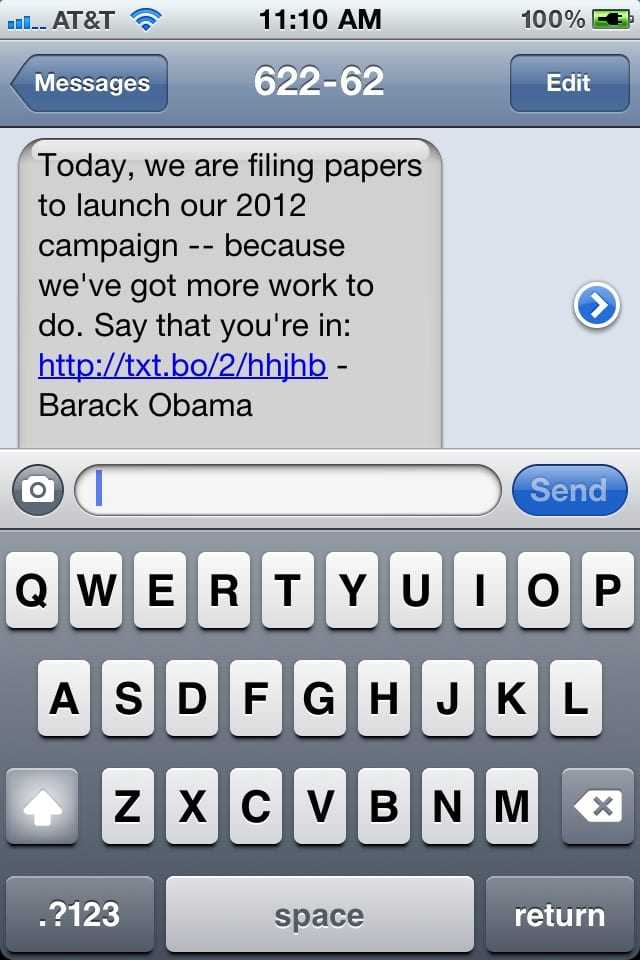Open the camera attachment icon

point(38,490)
